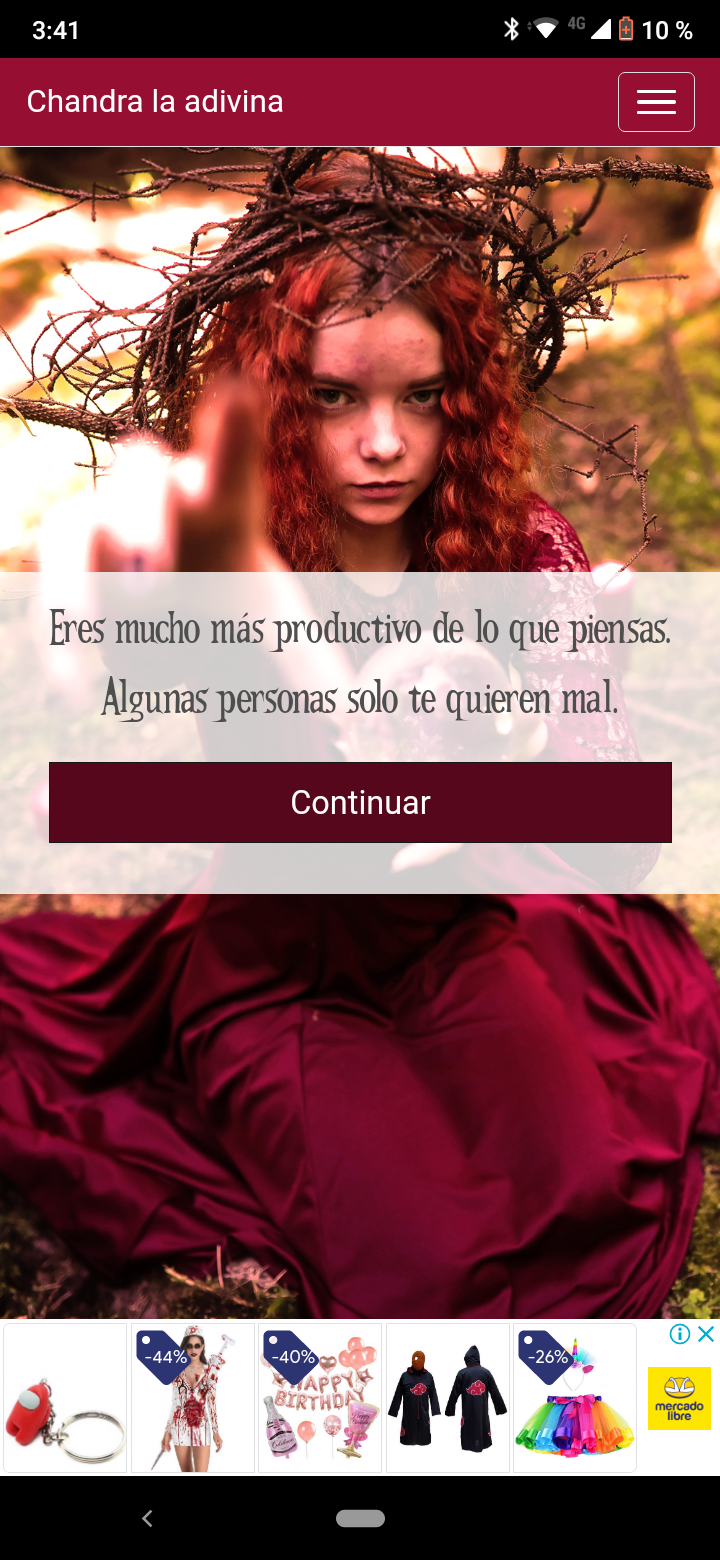Open the -40% Happy Birthday balloons ad
The image size is (720, 1560).
pos(320,1398)
